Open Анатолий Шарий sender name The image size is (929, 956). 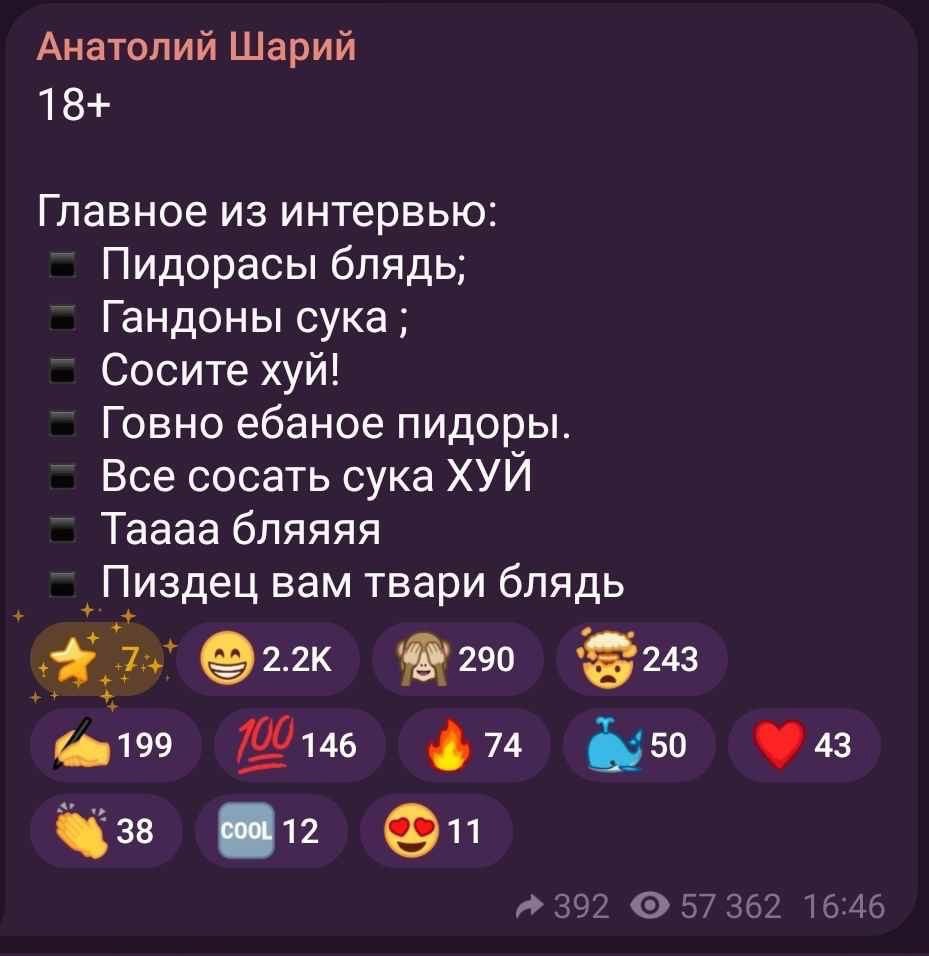pyautogui.click(x=196, y=48)
